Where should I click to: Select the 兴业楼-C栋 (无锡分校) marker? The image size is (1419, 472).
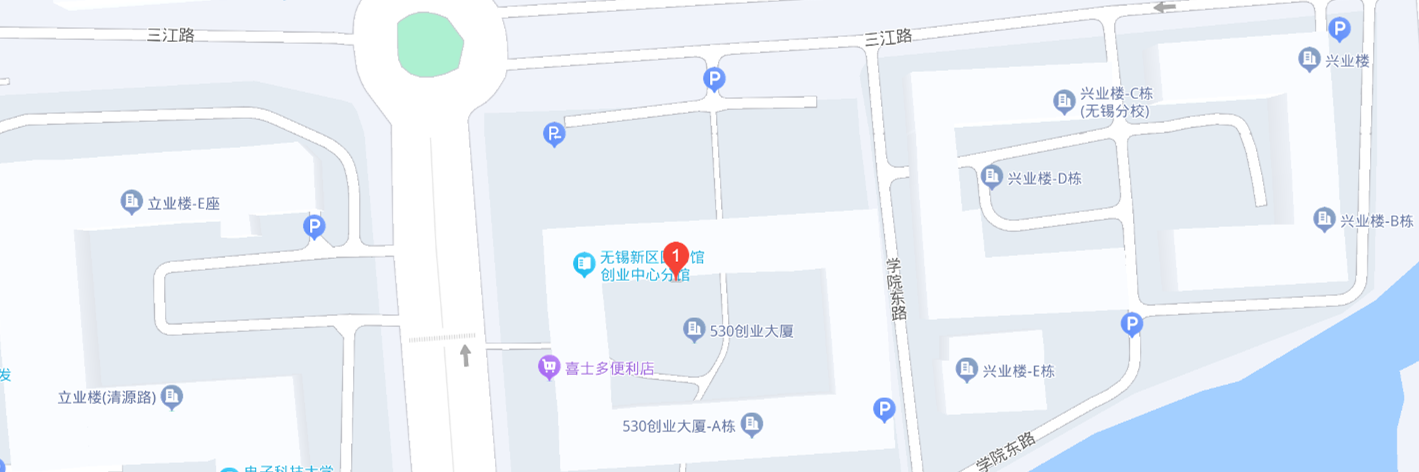point(1064,101)
